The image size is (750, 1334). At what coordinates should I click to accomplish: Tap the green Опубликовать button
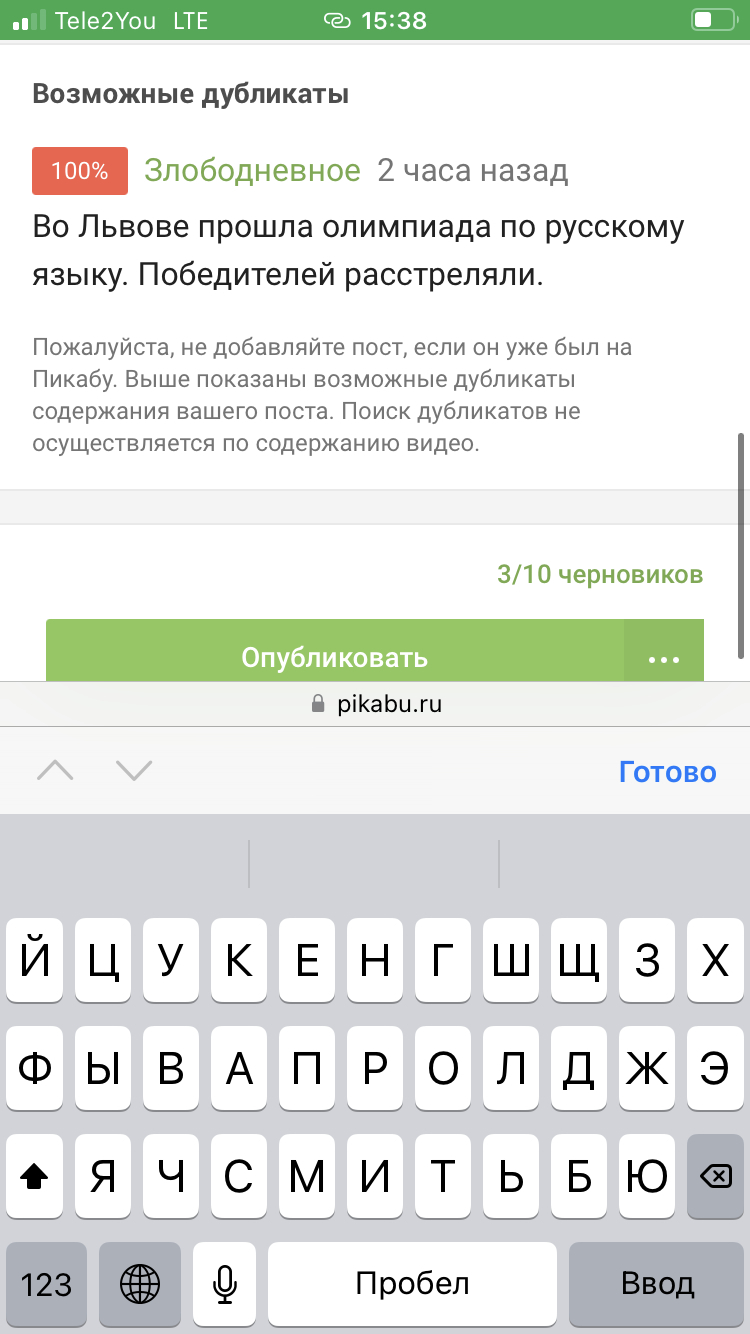click(335, 651)
